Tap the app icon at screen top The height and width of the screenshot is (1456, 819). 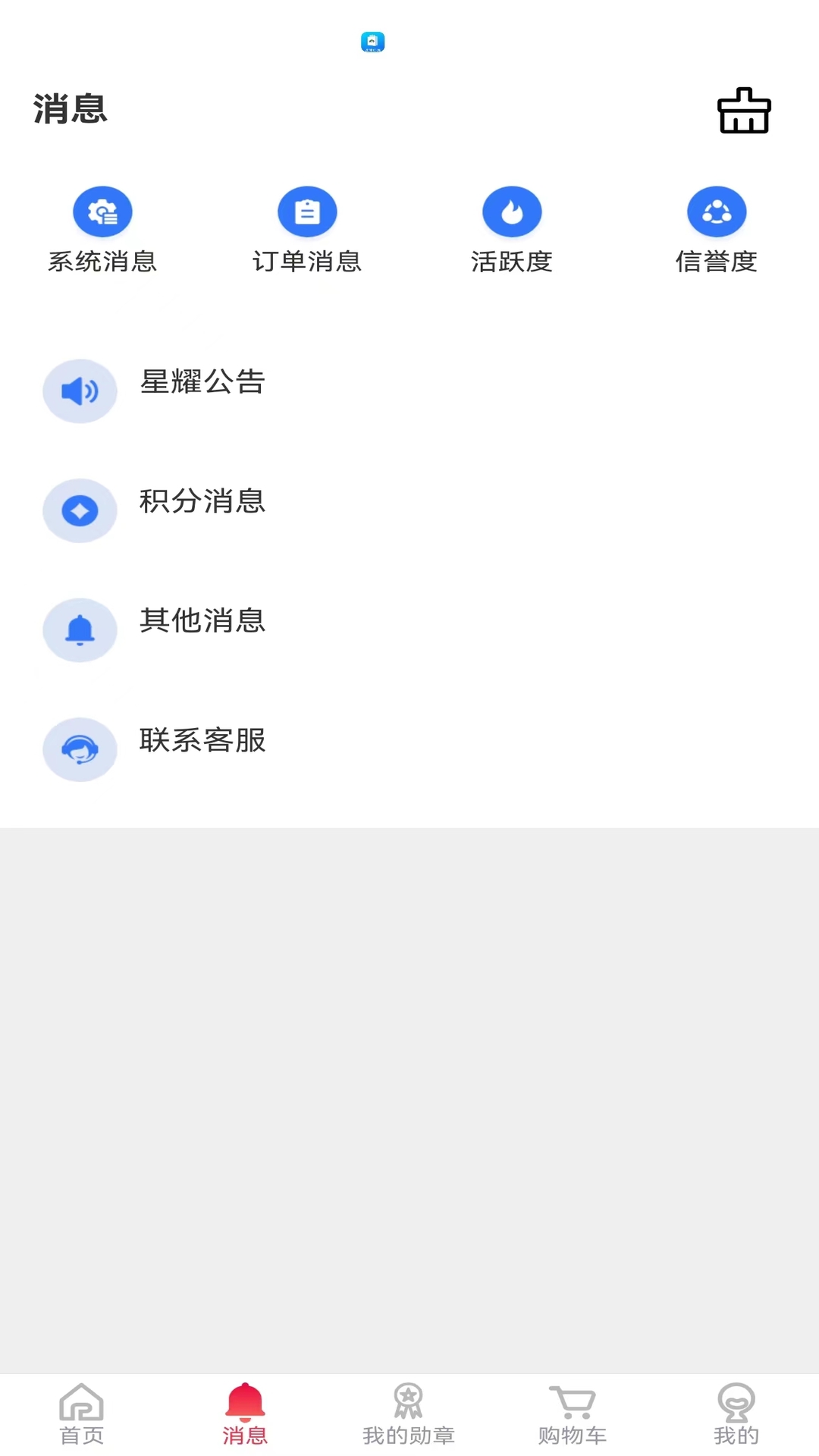pos(372,42)
